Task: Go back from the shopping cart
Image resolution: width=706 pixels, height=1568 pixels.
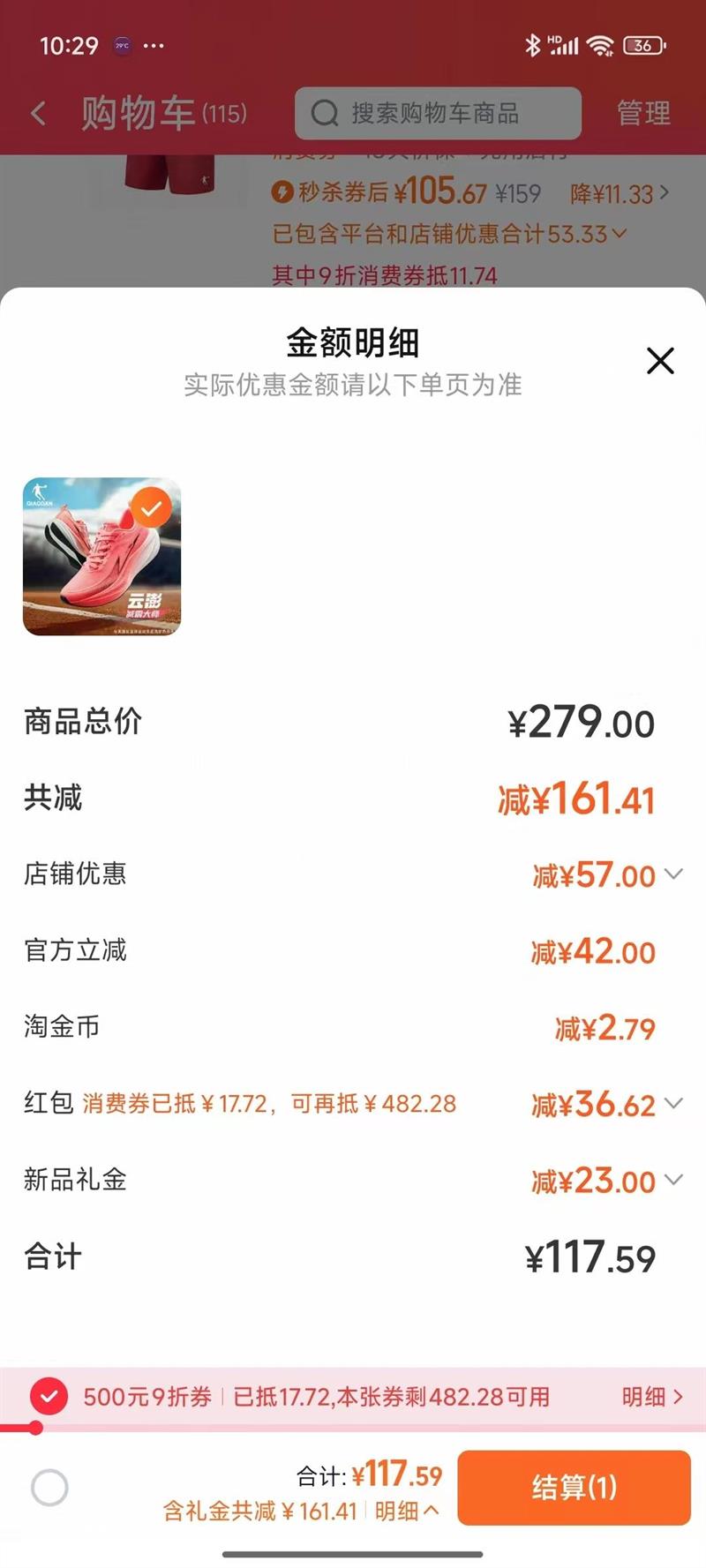Action: coord(39,113)
